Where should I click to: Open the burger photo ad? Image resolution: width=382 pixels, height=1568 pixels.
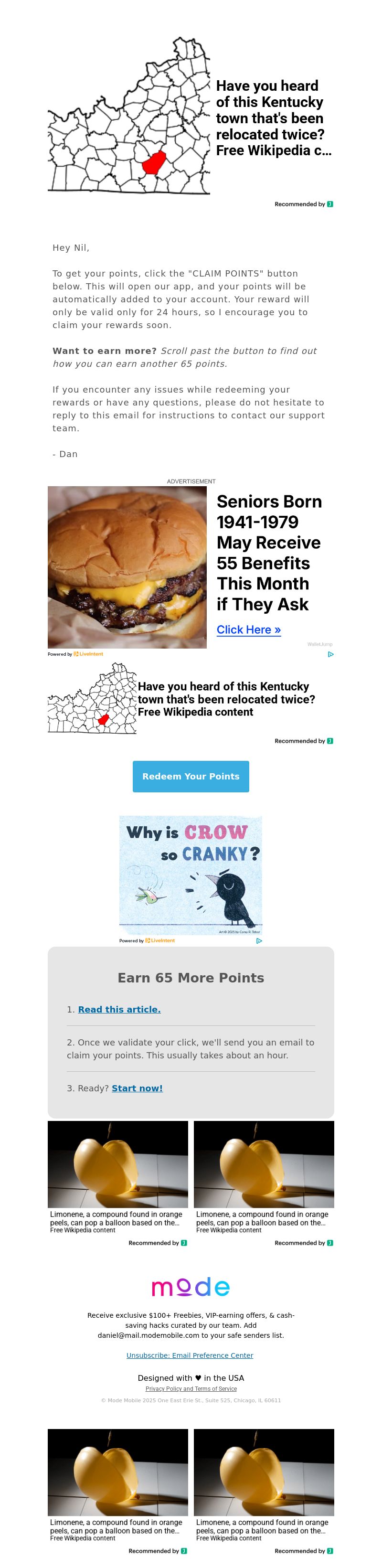click(x=127, y=567)
